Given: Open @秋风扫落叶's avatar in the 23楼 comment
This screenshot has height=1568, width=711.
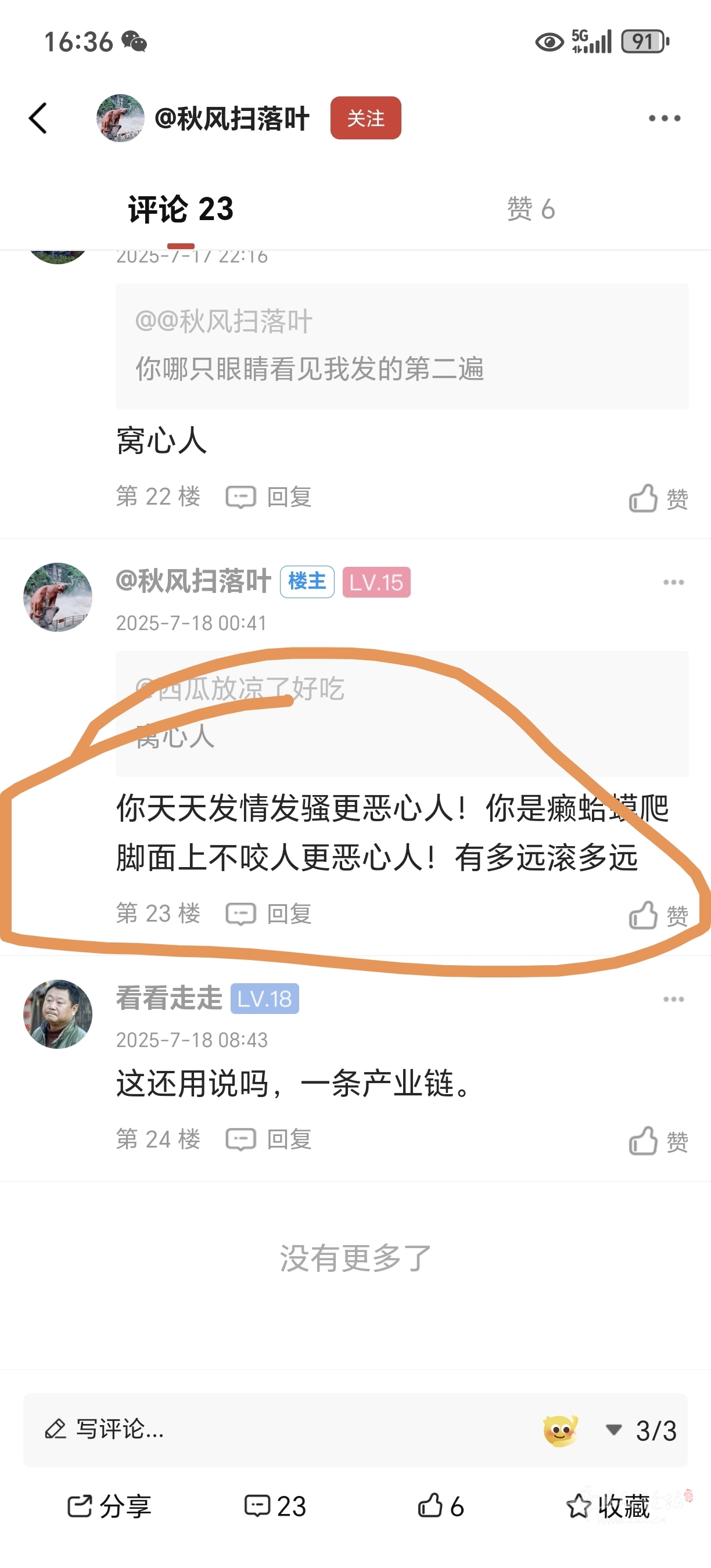Looking at the screenshot, I should [58, 597].
